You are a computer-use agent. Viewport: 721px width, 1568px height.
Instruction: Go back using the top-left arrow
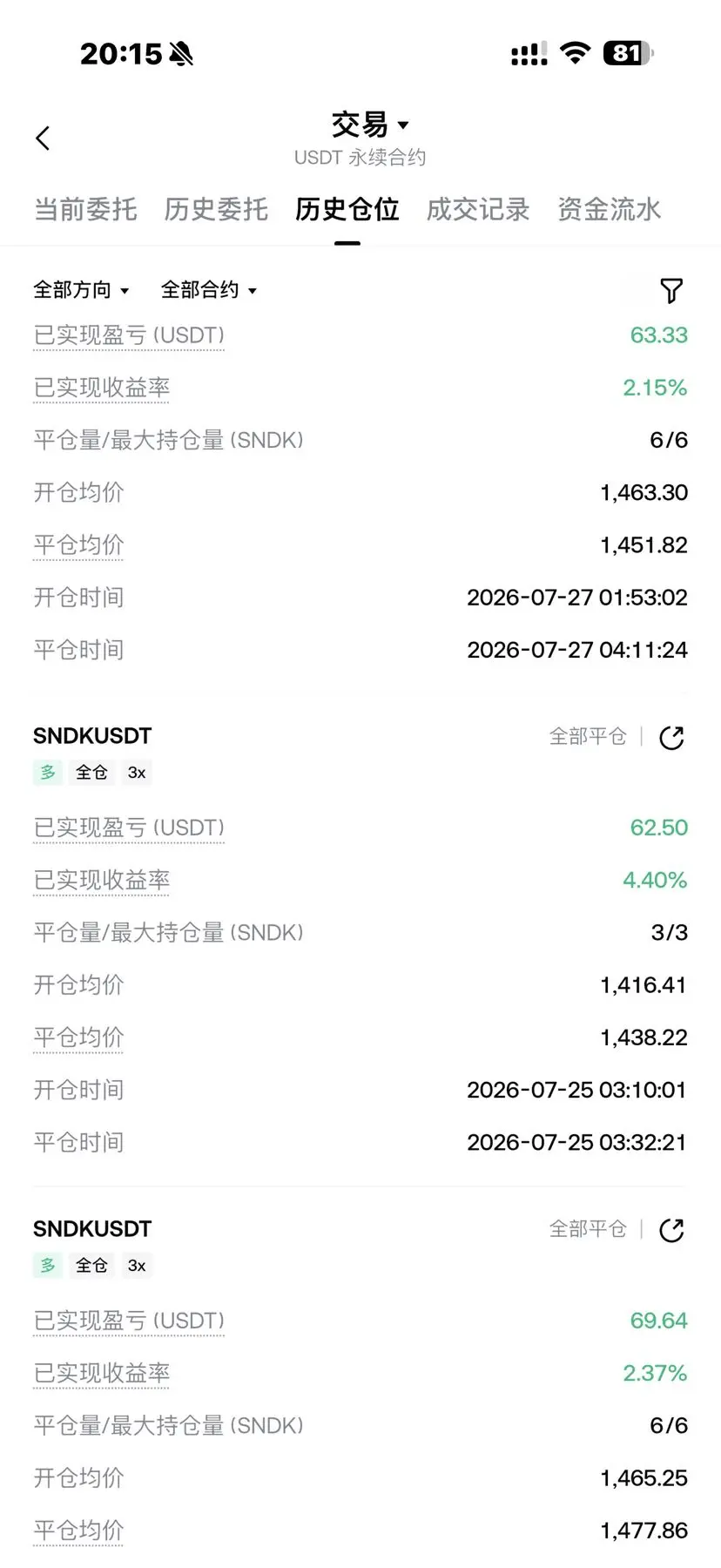point(43,138)
